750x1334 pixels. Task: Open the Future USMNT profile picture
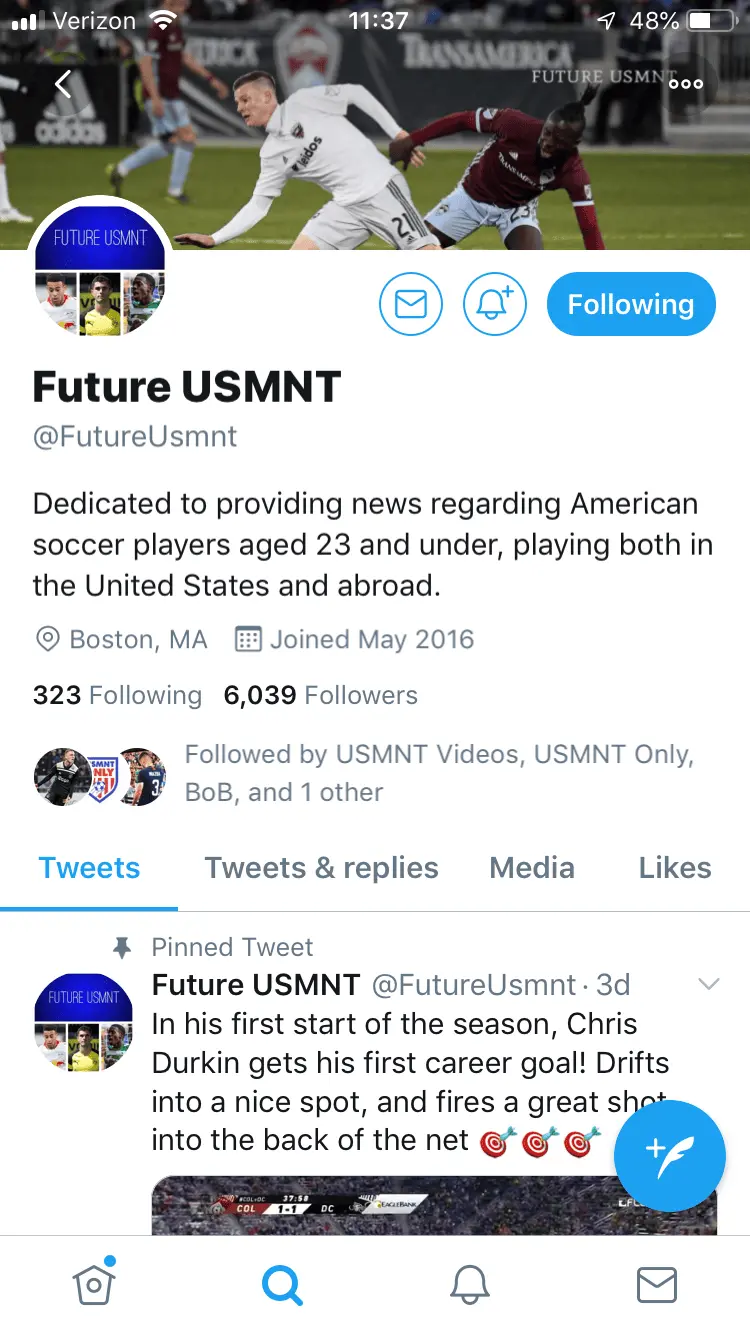pyautogui.click(x=100, y=270)
